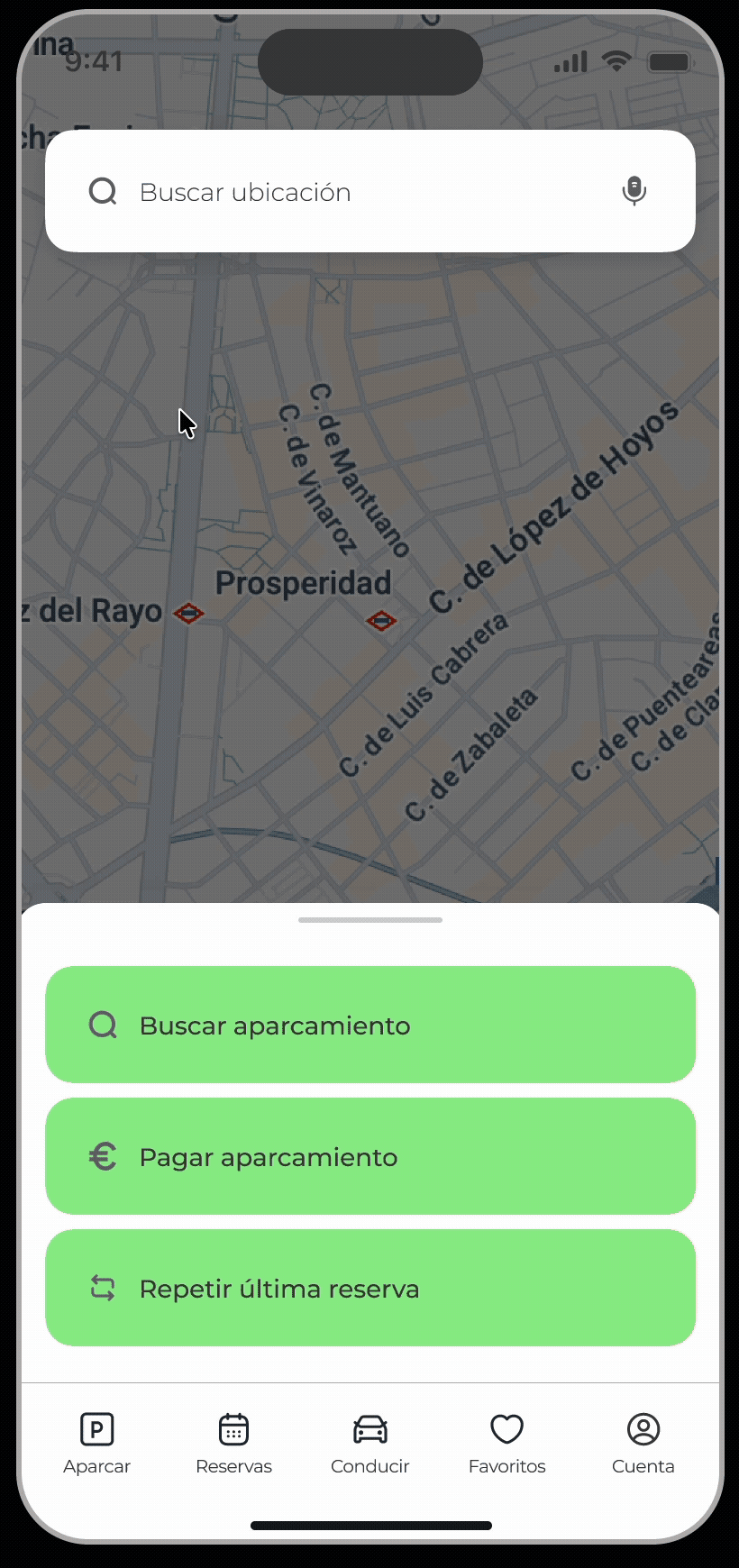Tap the Wi-Fi indicator in the status bar

point(615,60)
